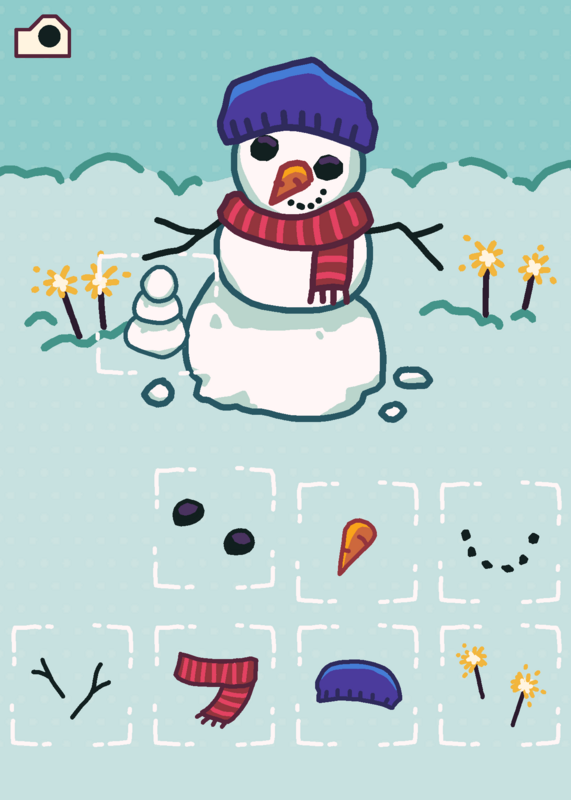571x800 pixels.
Task: Choose the carrot nose accessory tile
Action: pyautogui.click(x=357, y=542)
